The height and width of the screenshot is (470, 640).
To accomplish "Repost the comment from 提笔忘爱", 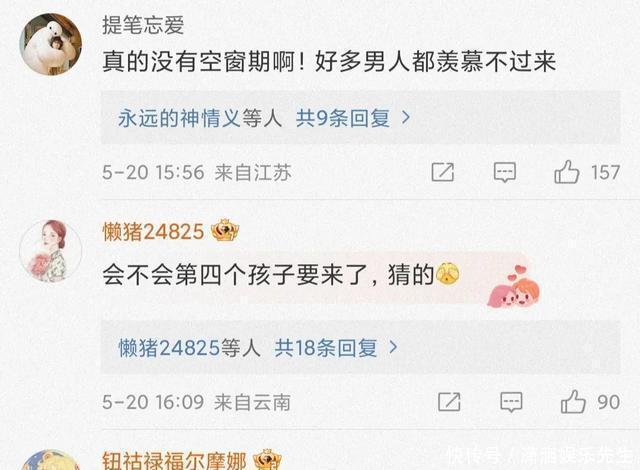I will pos(443,172).
